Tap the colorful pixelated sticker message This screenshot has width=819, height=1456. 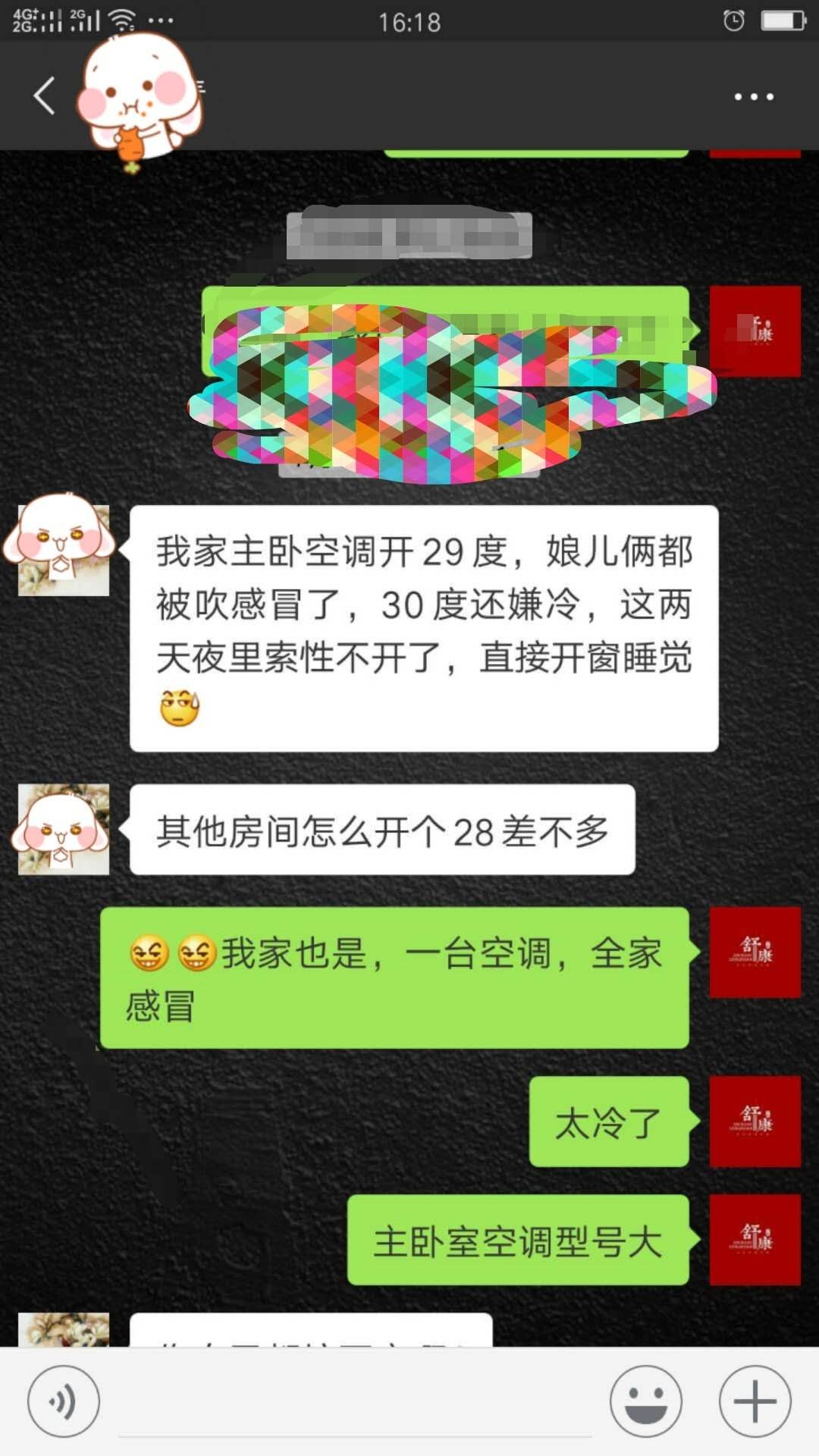pos(447,387)
